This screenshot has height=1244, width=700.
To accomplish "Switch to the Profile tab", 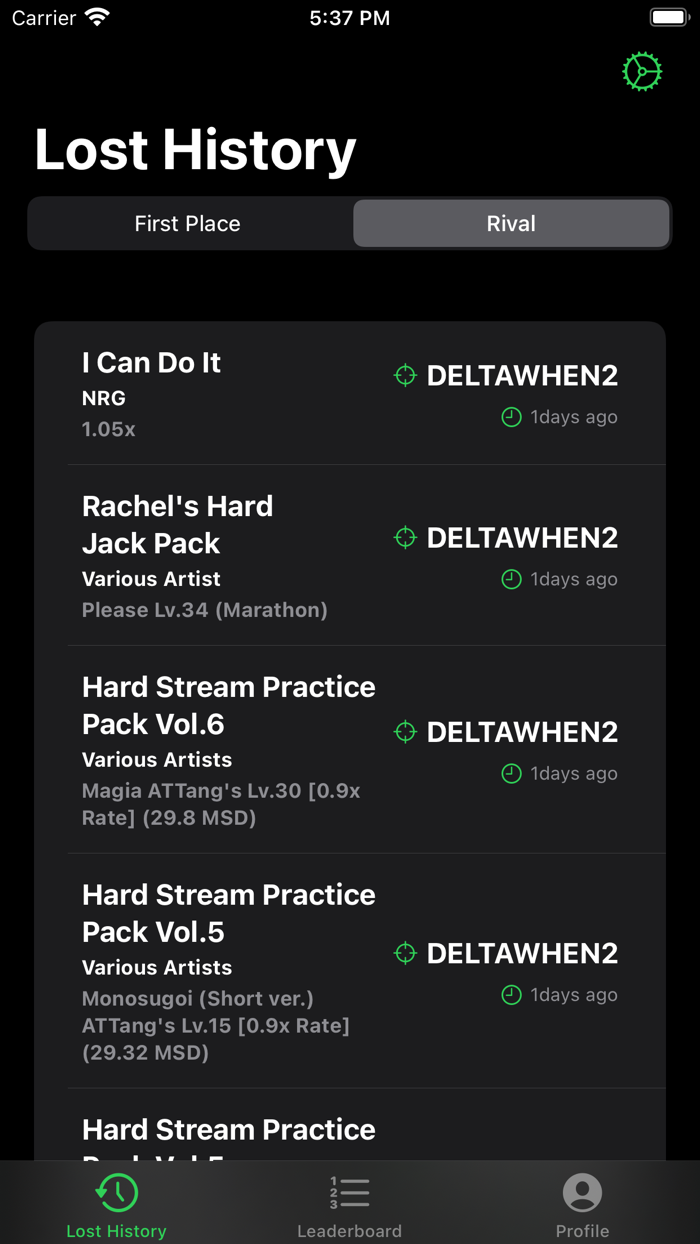I will coord(582,1204).
